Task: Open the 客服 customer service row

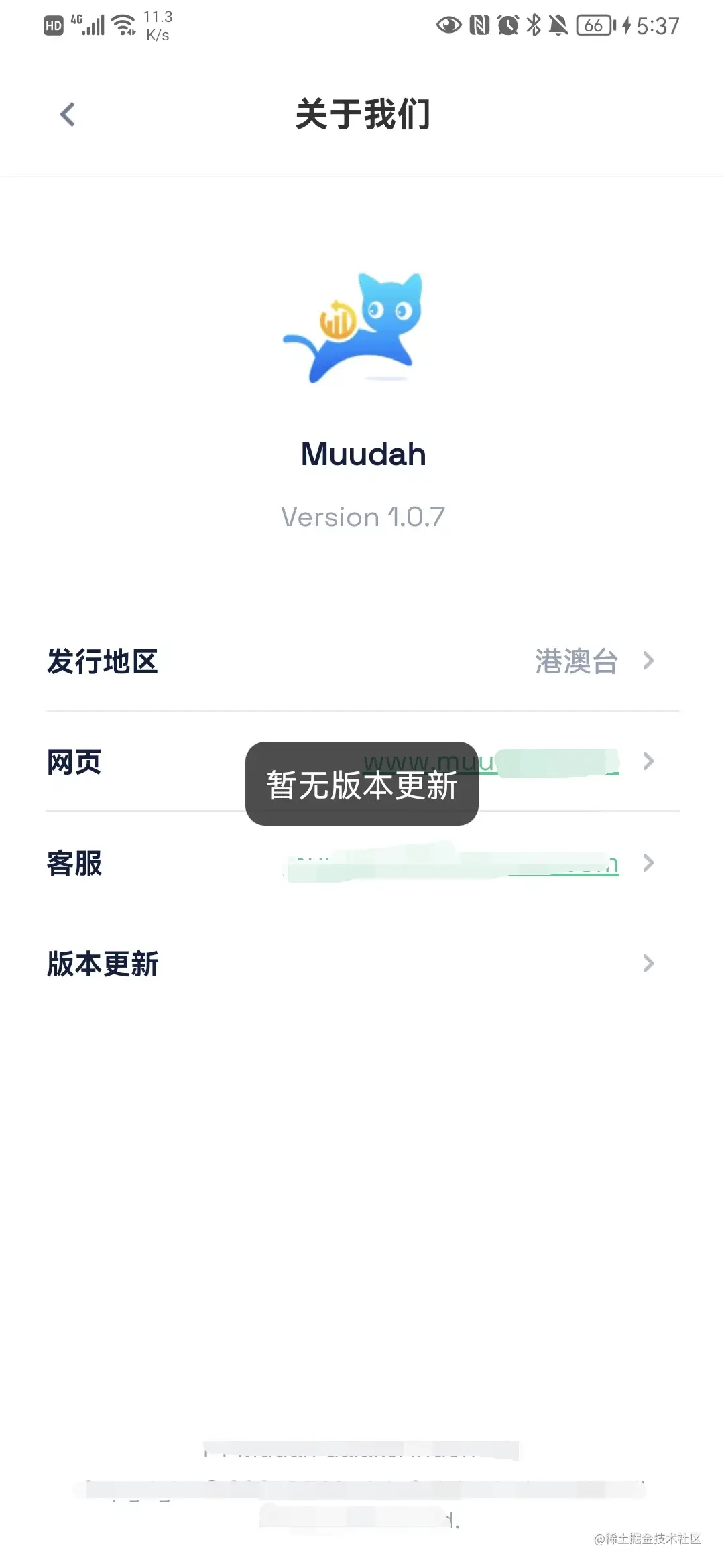Action: [x=362, y=863]
